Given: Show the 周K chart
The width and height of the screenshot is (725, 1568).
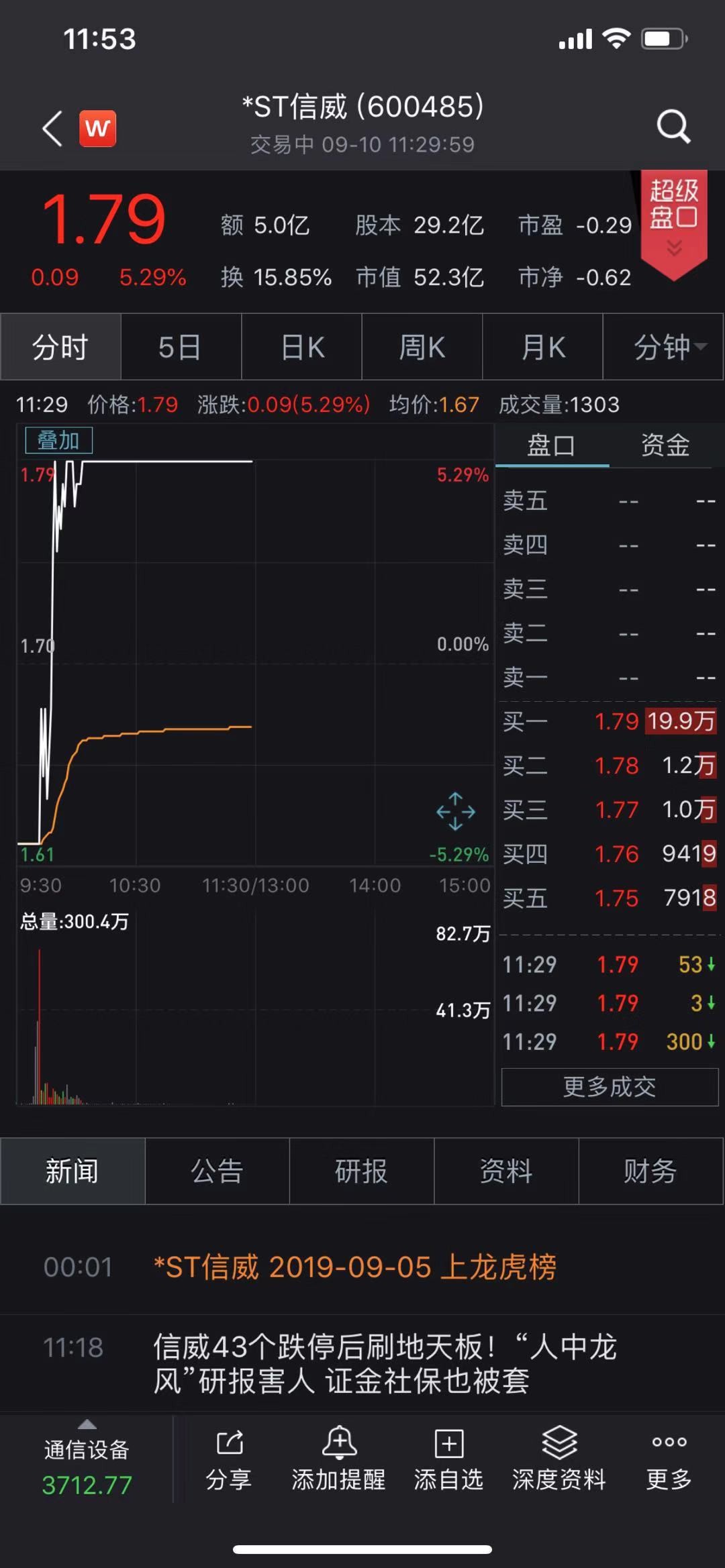Looking at the screenshot, I should [x=422, y=347].
